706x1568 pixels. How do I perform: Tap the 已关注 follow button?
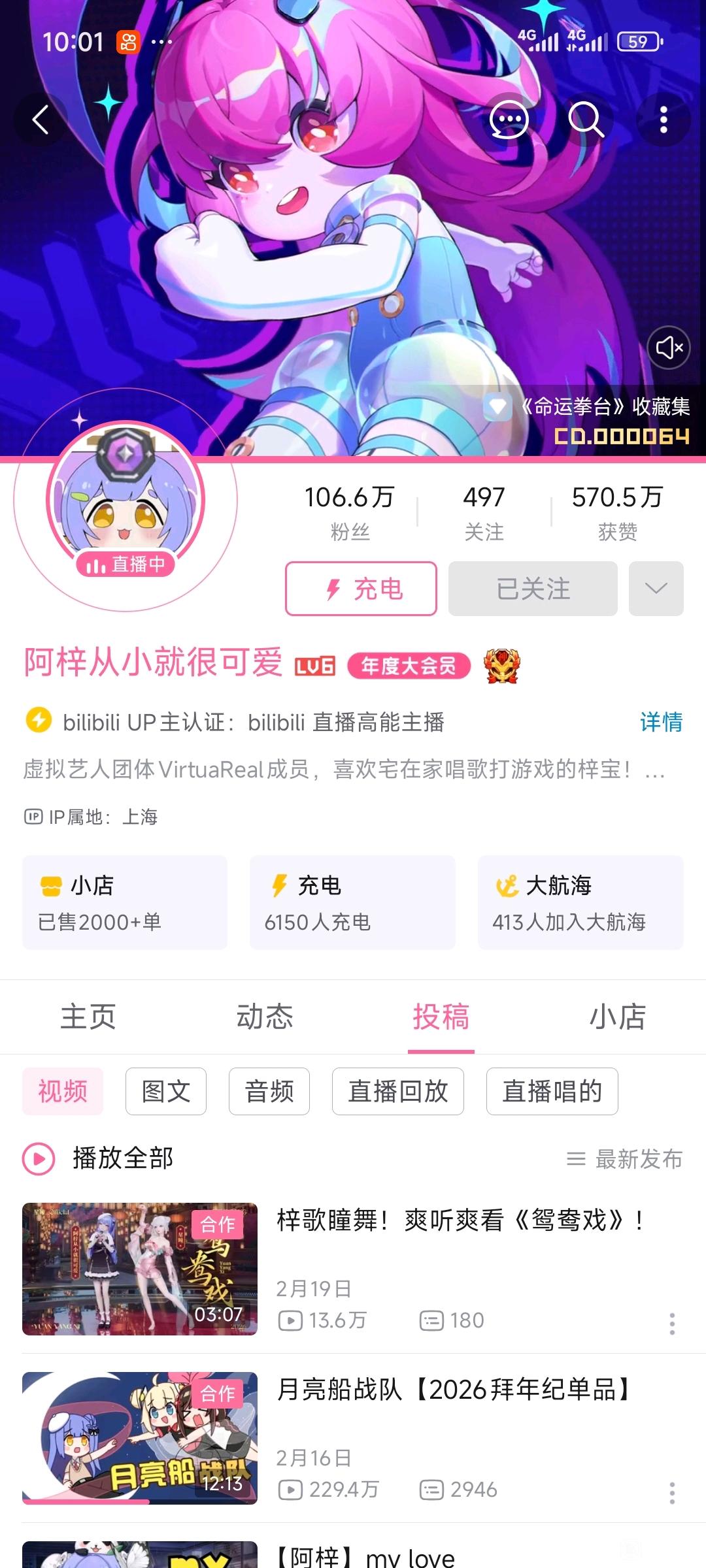[533, 589]
